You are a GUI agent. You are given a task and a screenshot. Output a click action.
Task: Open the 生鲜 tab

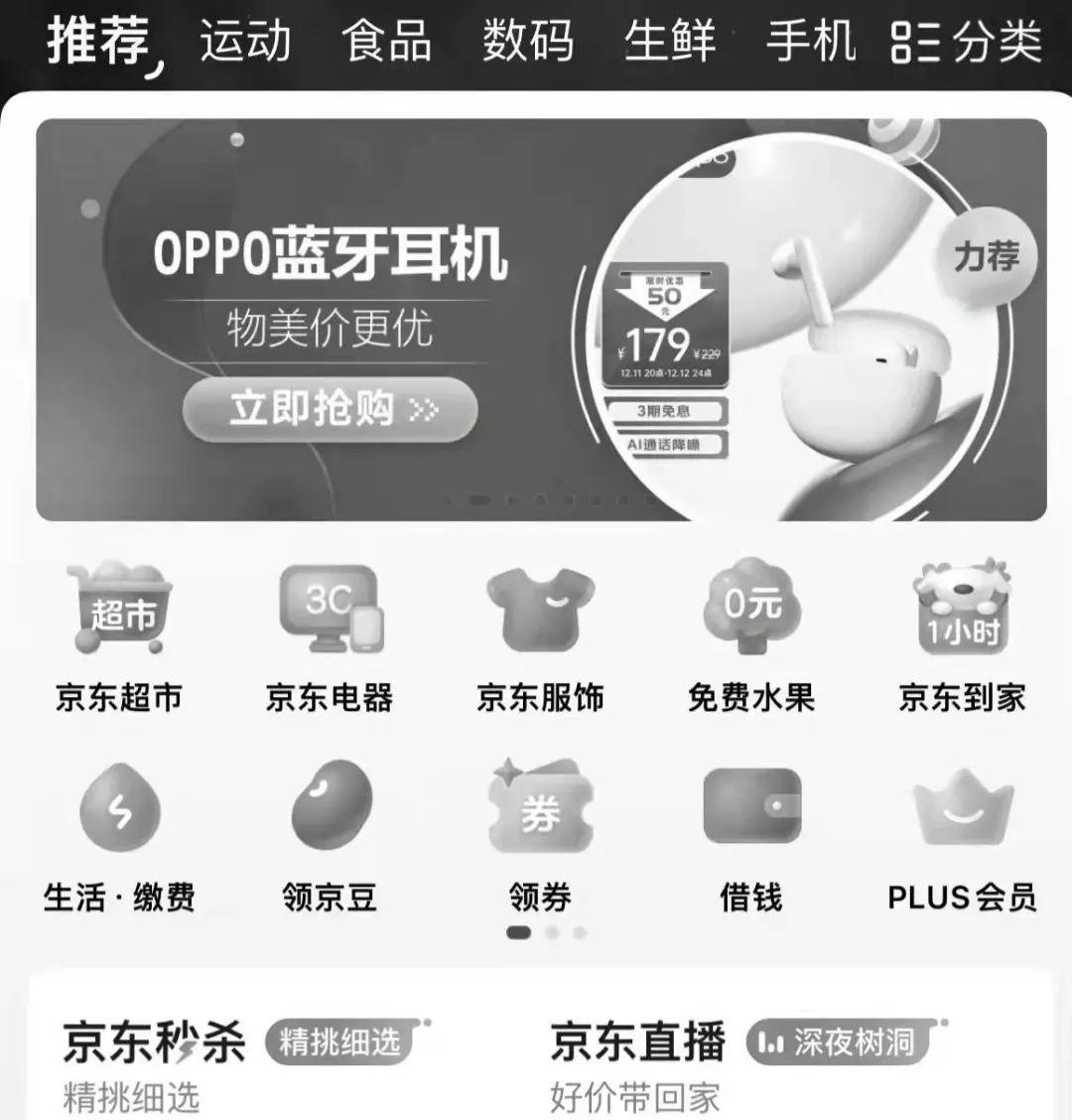coord(670,42)
